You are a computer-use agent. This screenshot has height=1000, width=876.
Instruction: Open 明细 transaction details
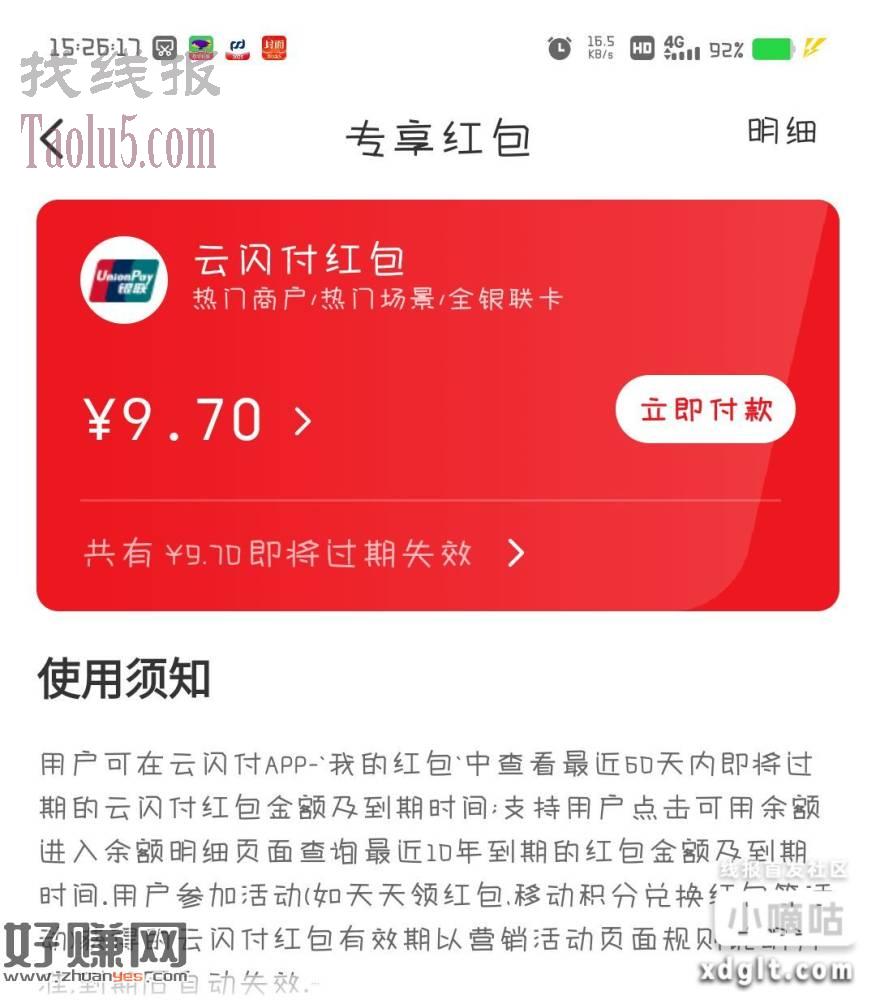coord(782,131)
